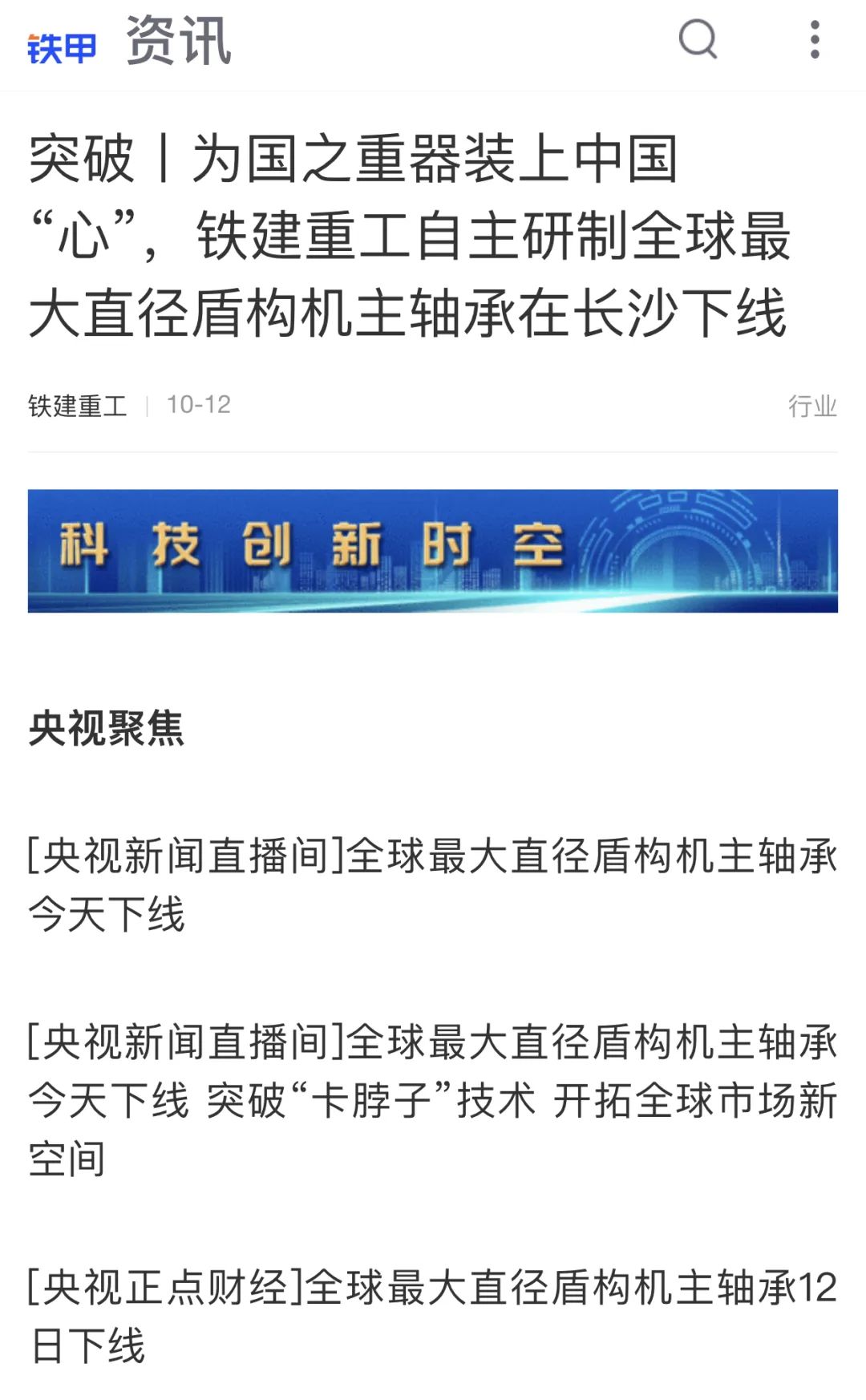Open the 铁建重工 source name

pyautogui.click(x=77, y=406)
